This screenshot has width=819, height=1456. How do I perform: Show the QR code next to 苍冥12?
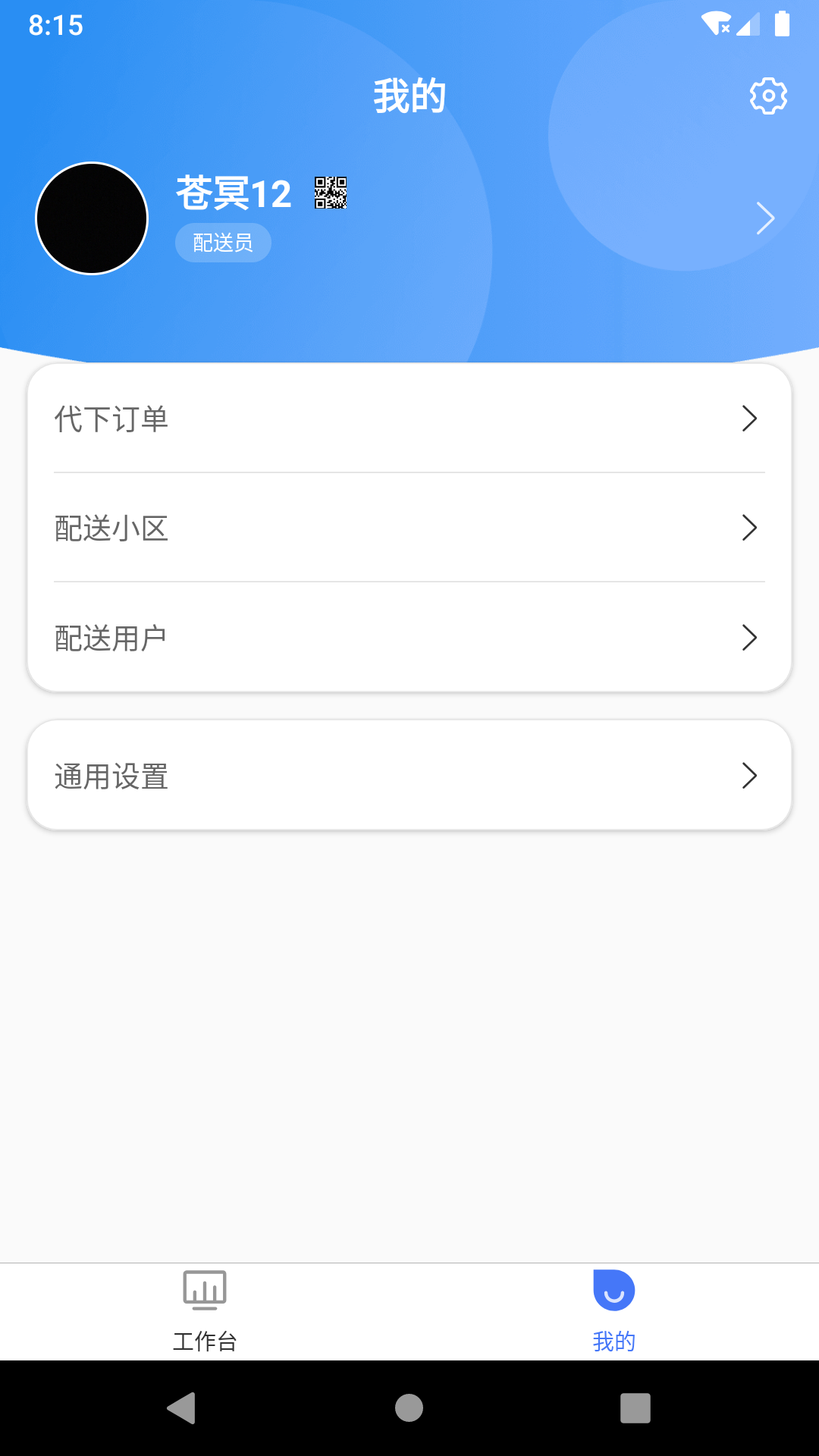[331, 193]
